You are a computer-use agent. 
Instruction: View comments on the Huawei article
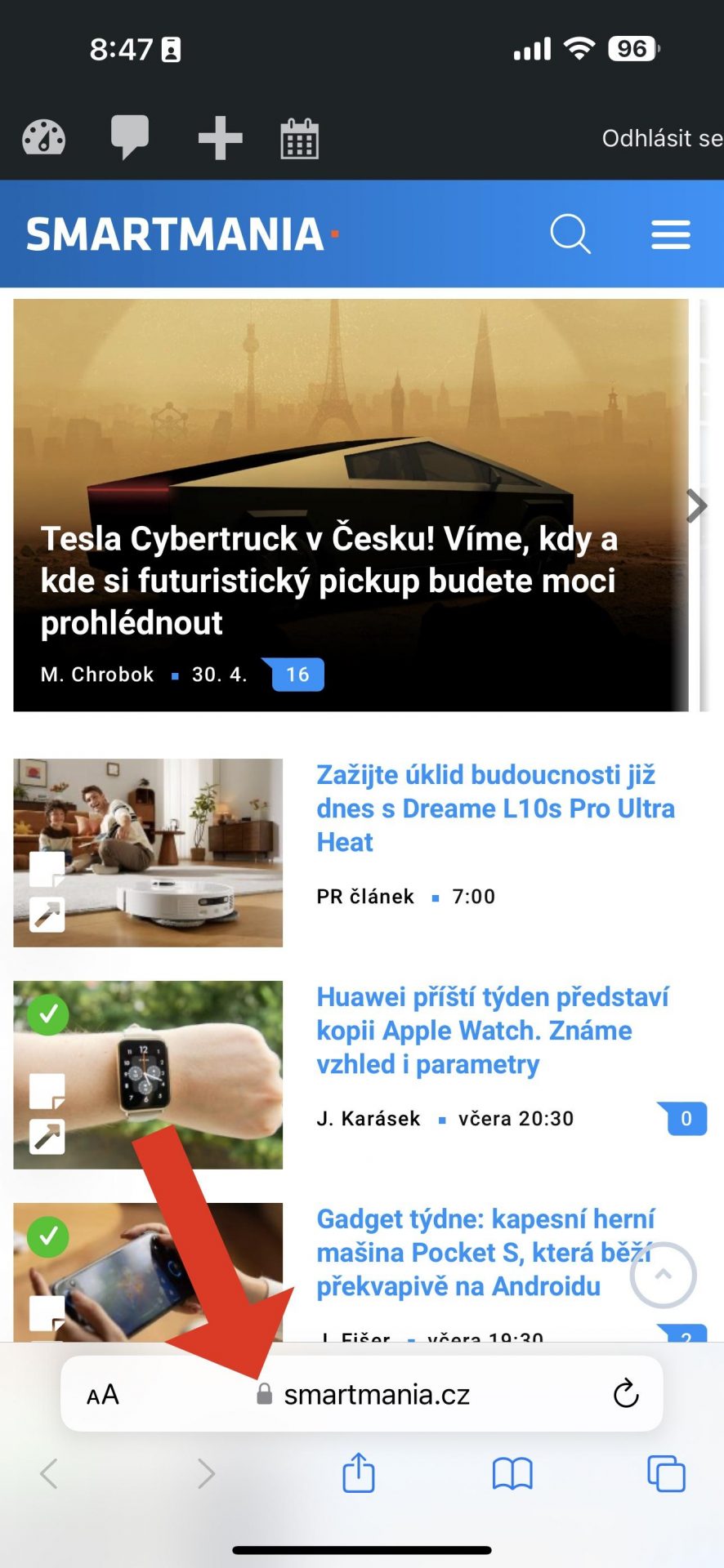[683, 1118]
